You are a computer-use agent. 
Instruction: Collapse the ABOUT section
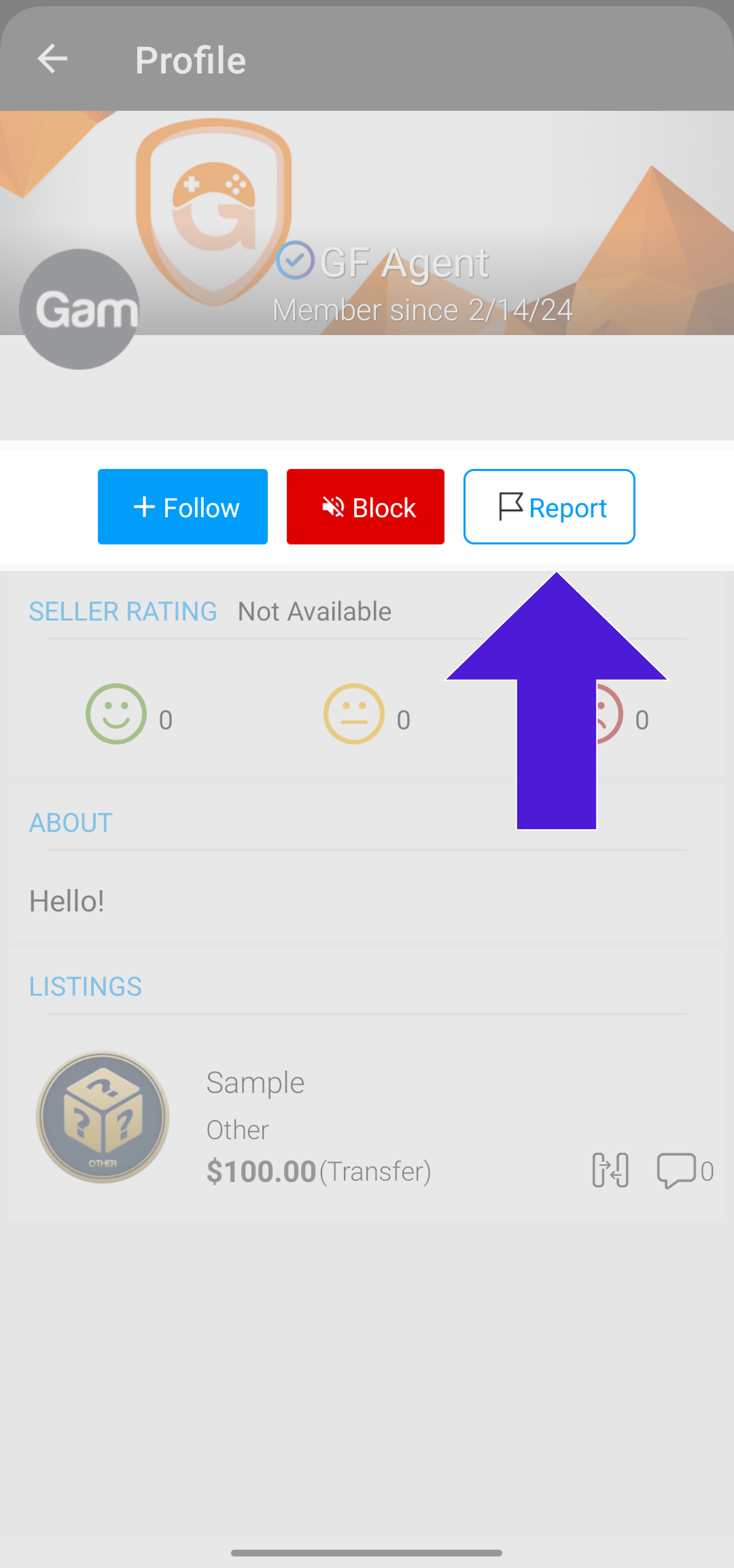(71, 822)
